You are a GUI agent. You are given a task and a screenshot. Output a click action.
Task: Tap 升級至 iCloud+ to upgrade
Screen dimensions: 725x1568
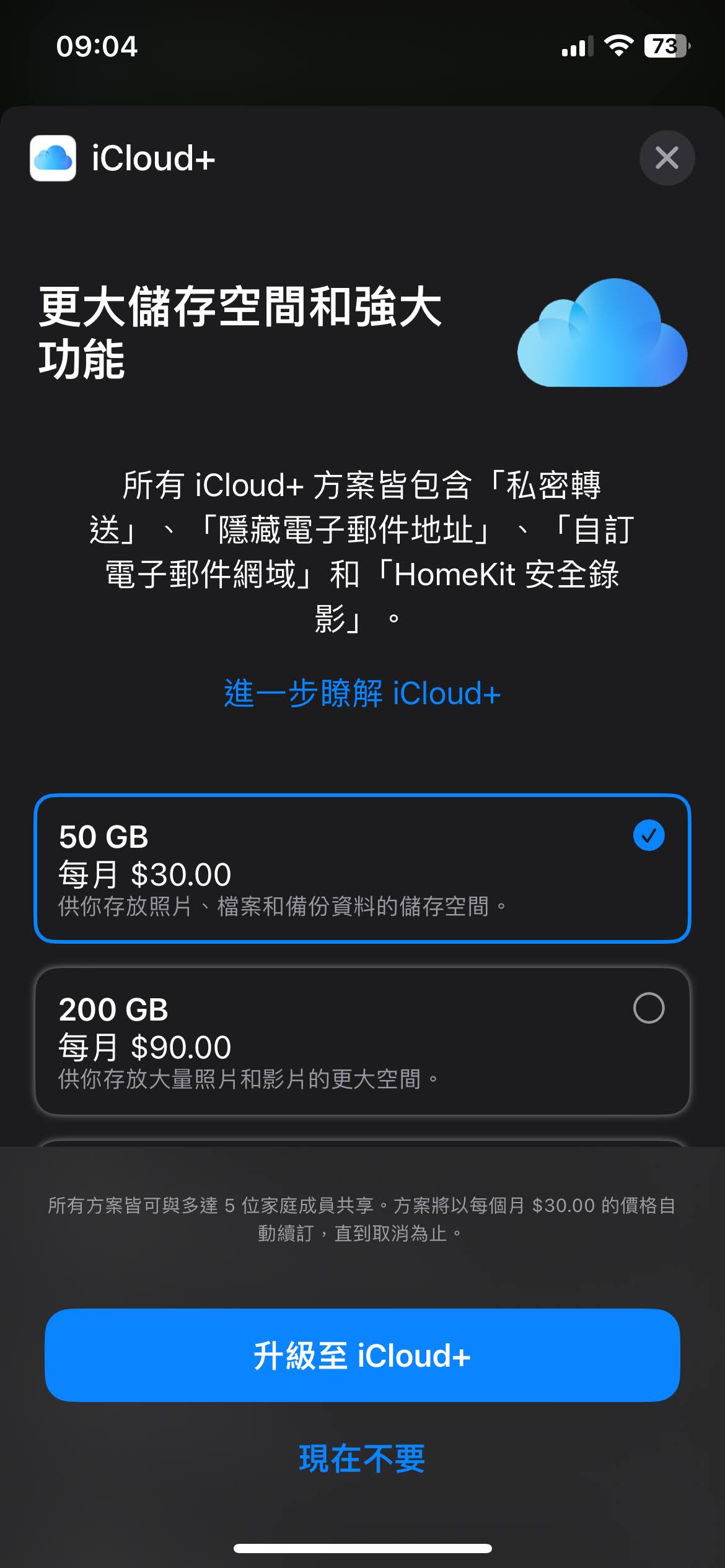(x=362, y=1356)
